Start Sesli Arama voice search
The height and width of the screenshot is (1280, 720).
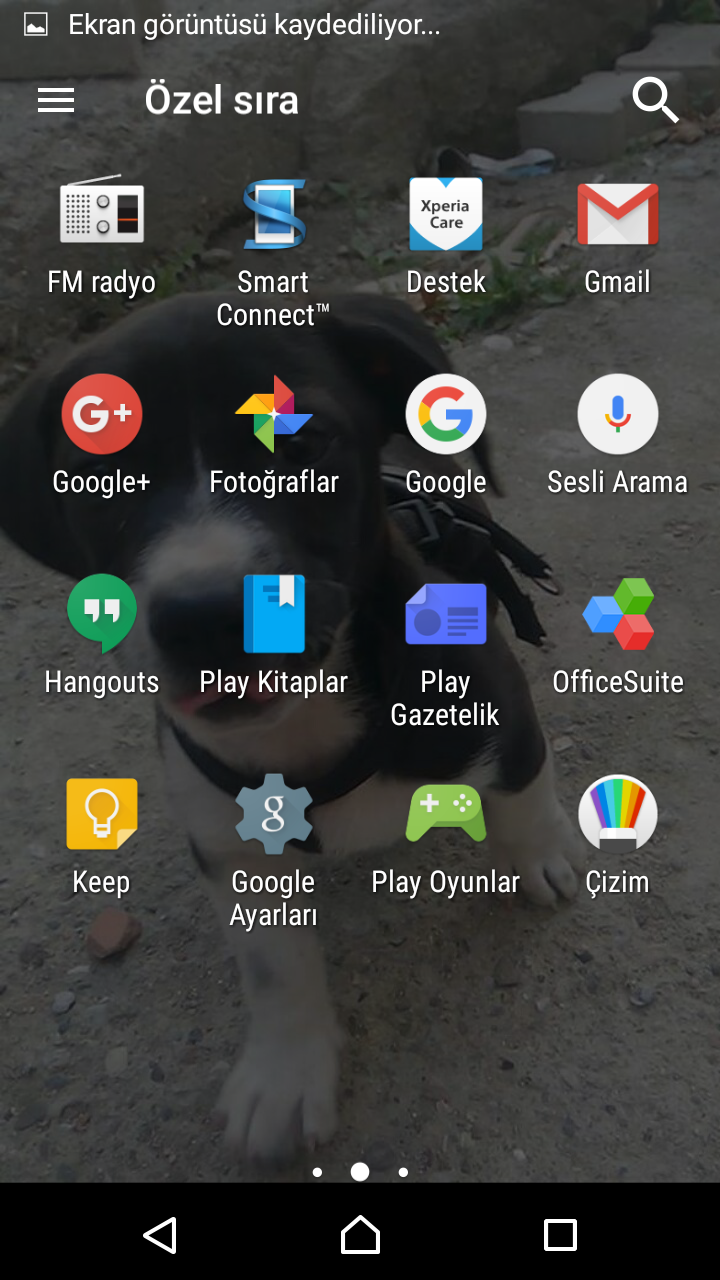618,413
